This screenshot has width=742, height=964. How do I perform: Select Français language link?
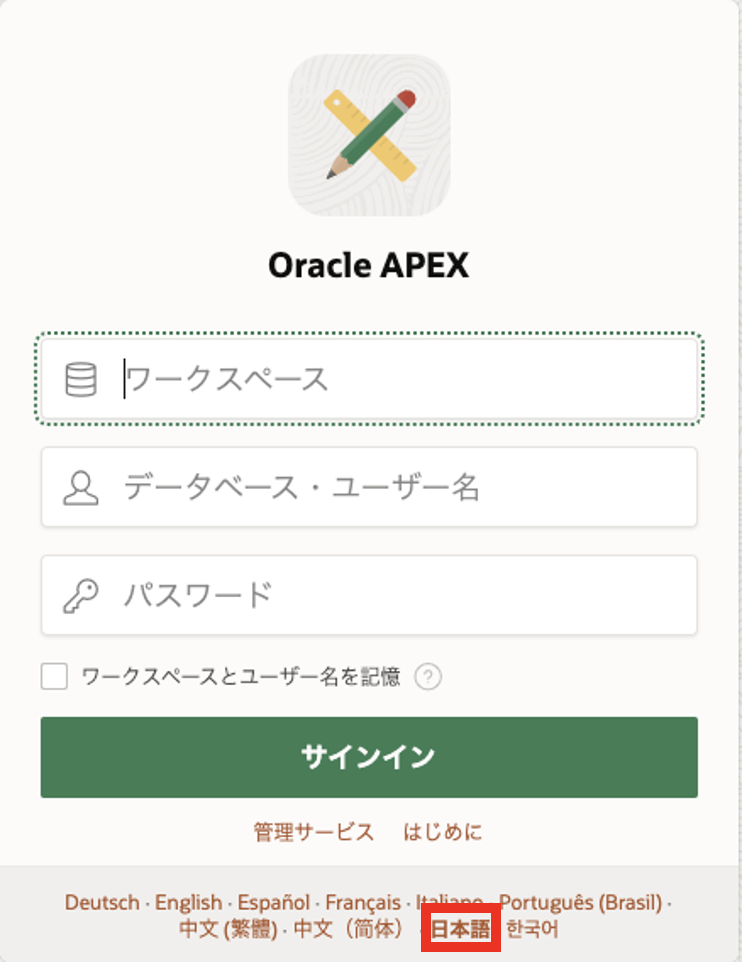pos(362,903)
